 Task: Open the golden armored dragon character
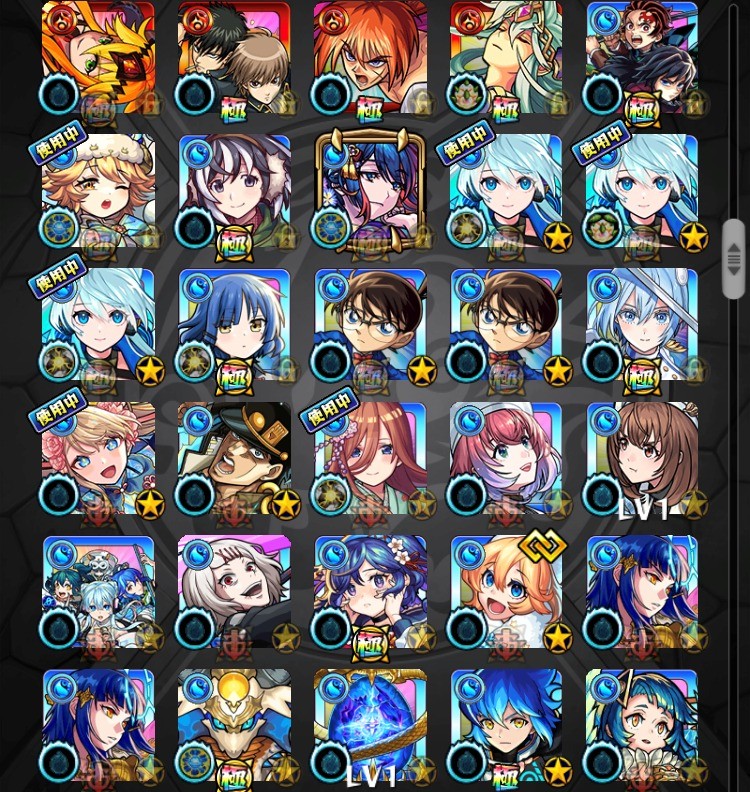234,726
